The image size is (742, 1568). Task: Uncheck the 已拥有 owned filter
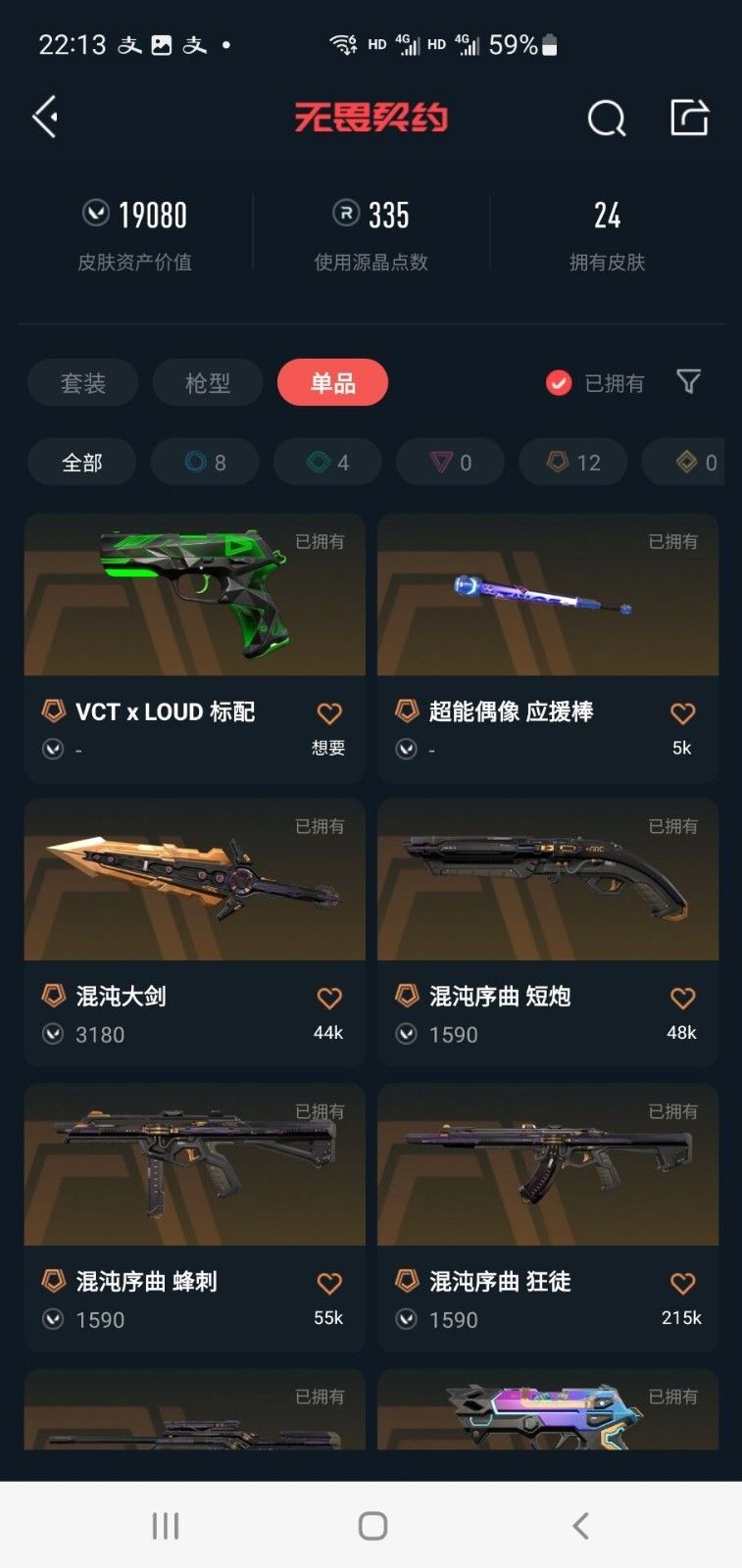559,383
